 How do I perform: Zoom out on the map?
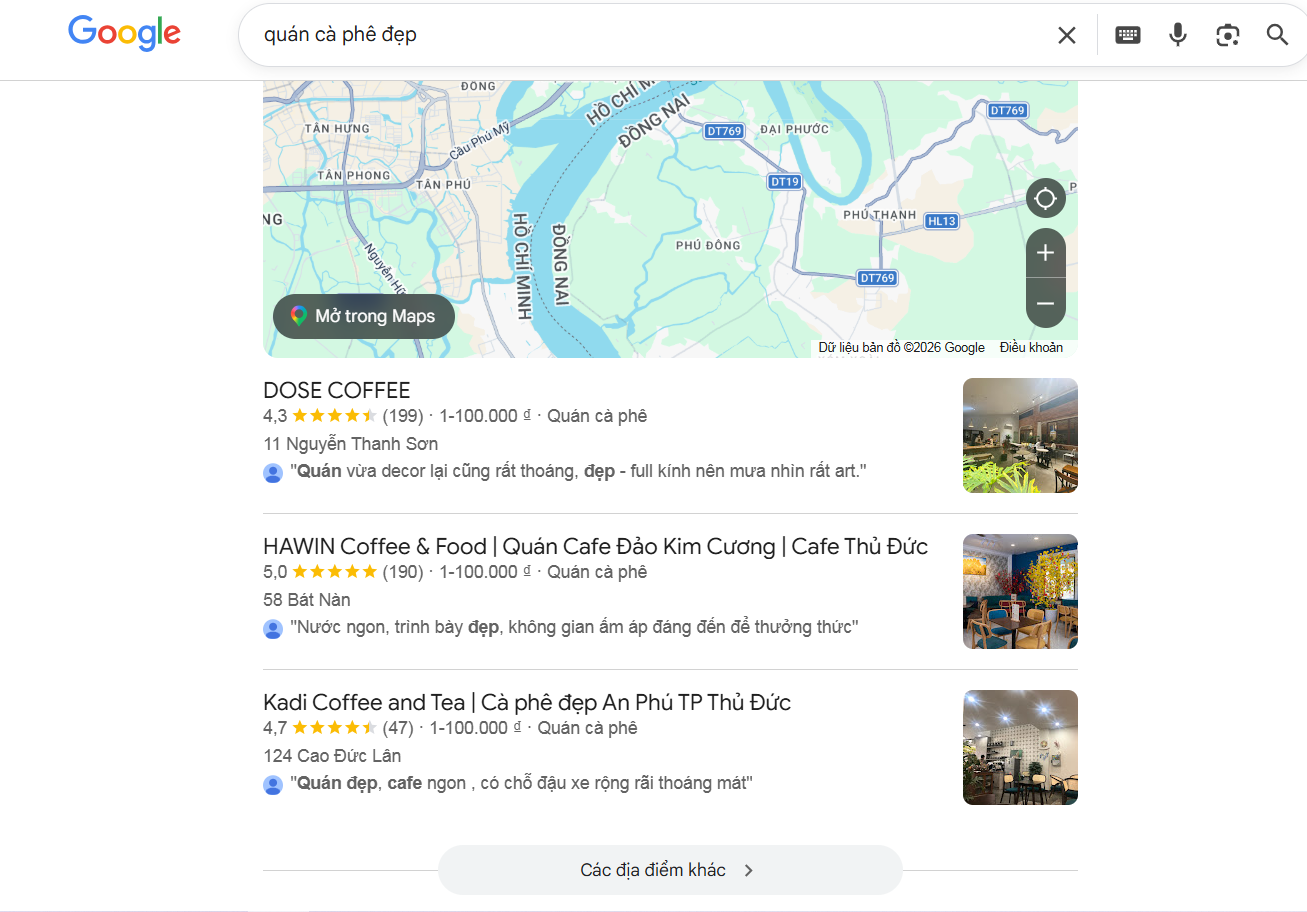tap(1045, 303)
